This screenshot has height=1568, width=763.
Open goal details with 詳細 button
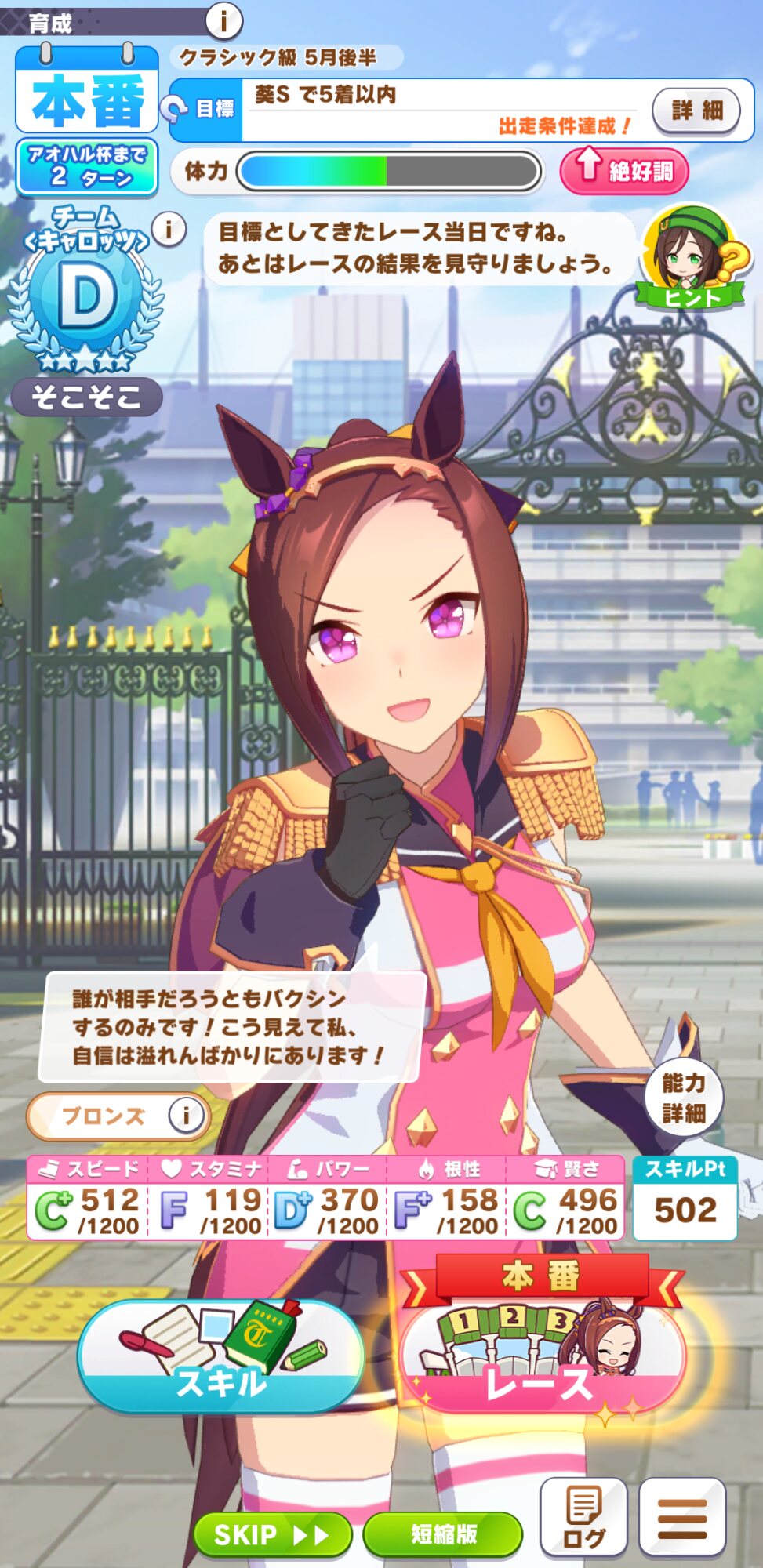696,111
